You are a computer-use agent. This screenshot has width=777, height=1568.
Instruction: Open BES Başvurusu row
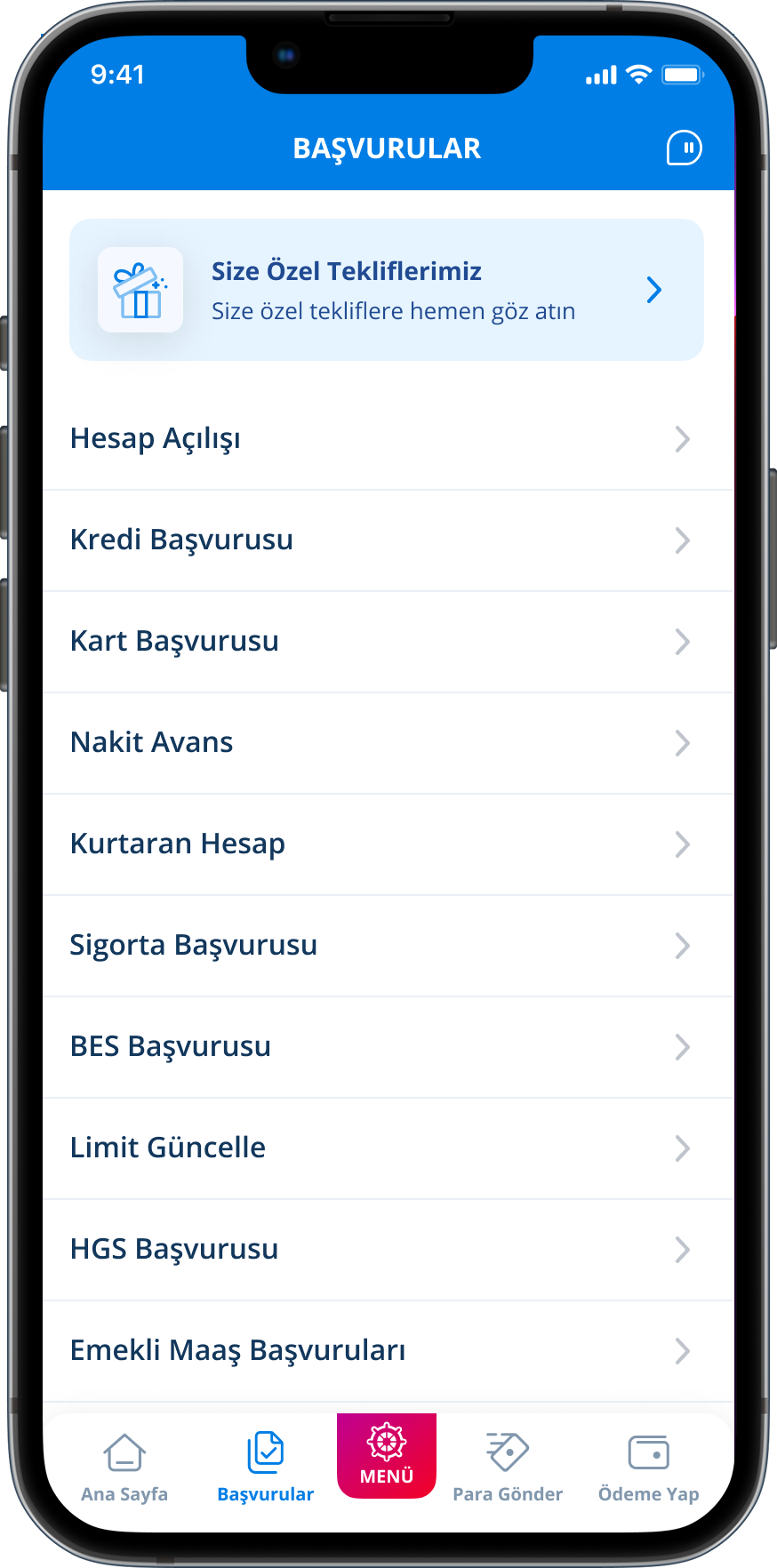click(387, 1047)
